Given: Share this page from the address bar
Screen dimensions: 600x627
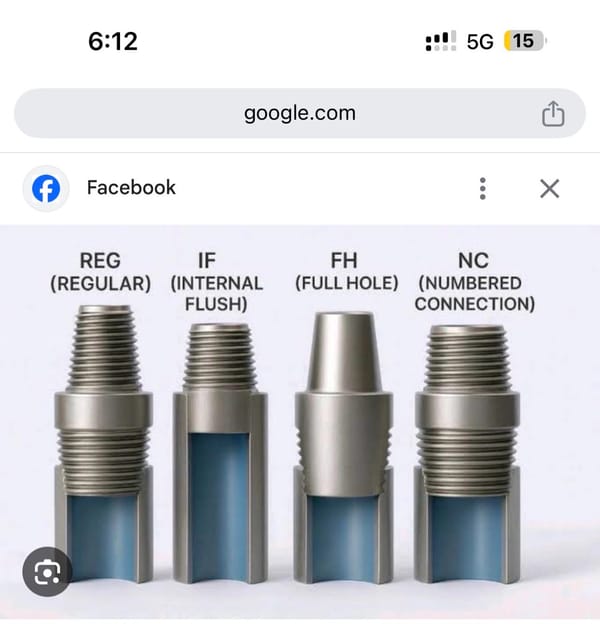Looking at the screenshot, I should tap(553, 115).
